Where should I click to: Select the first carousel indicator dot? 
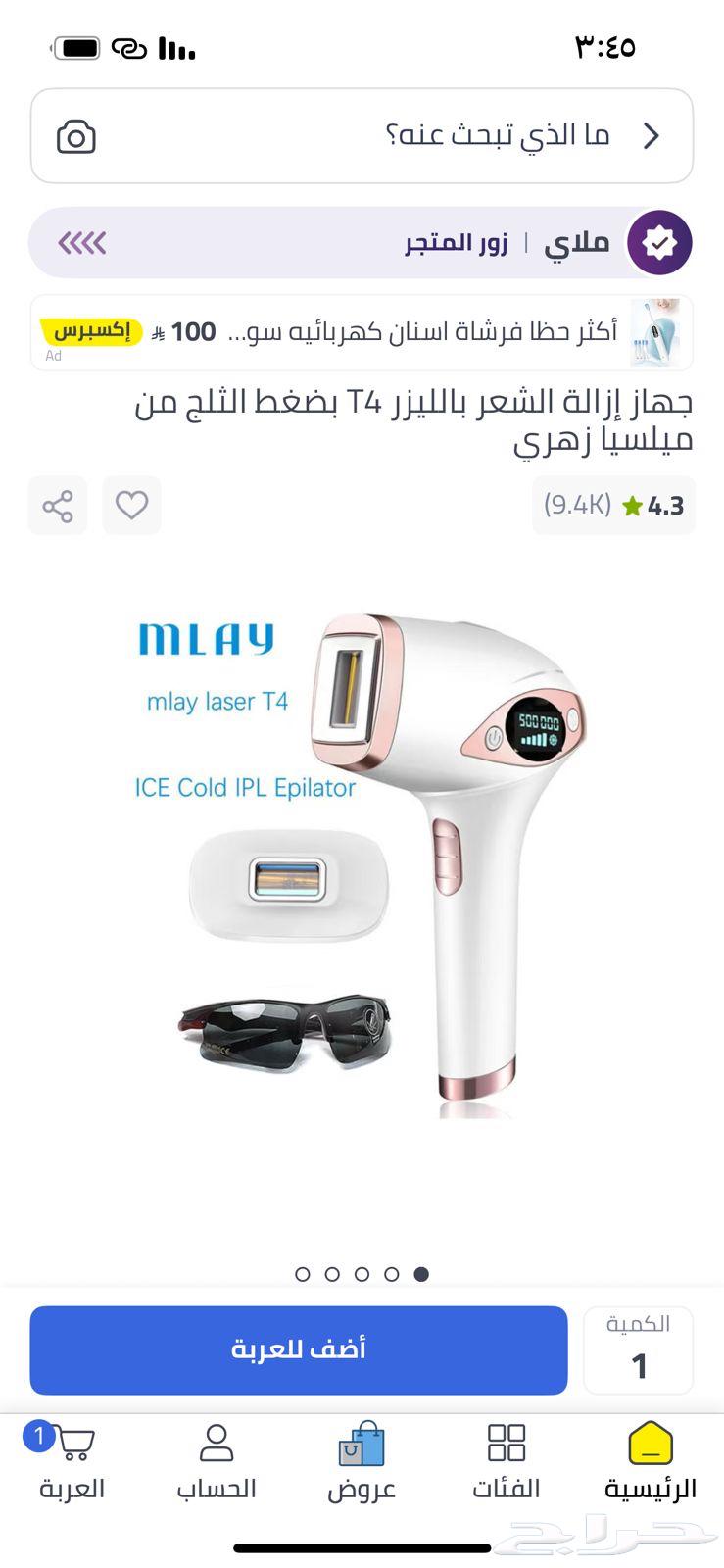tap(303, 1275)
